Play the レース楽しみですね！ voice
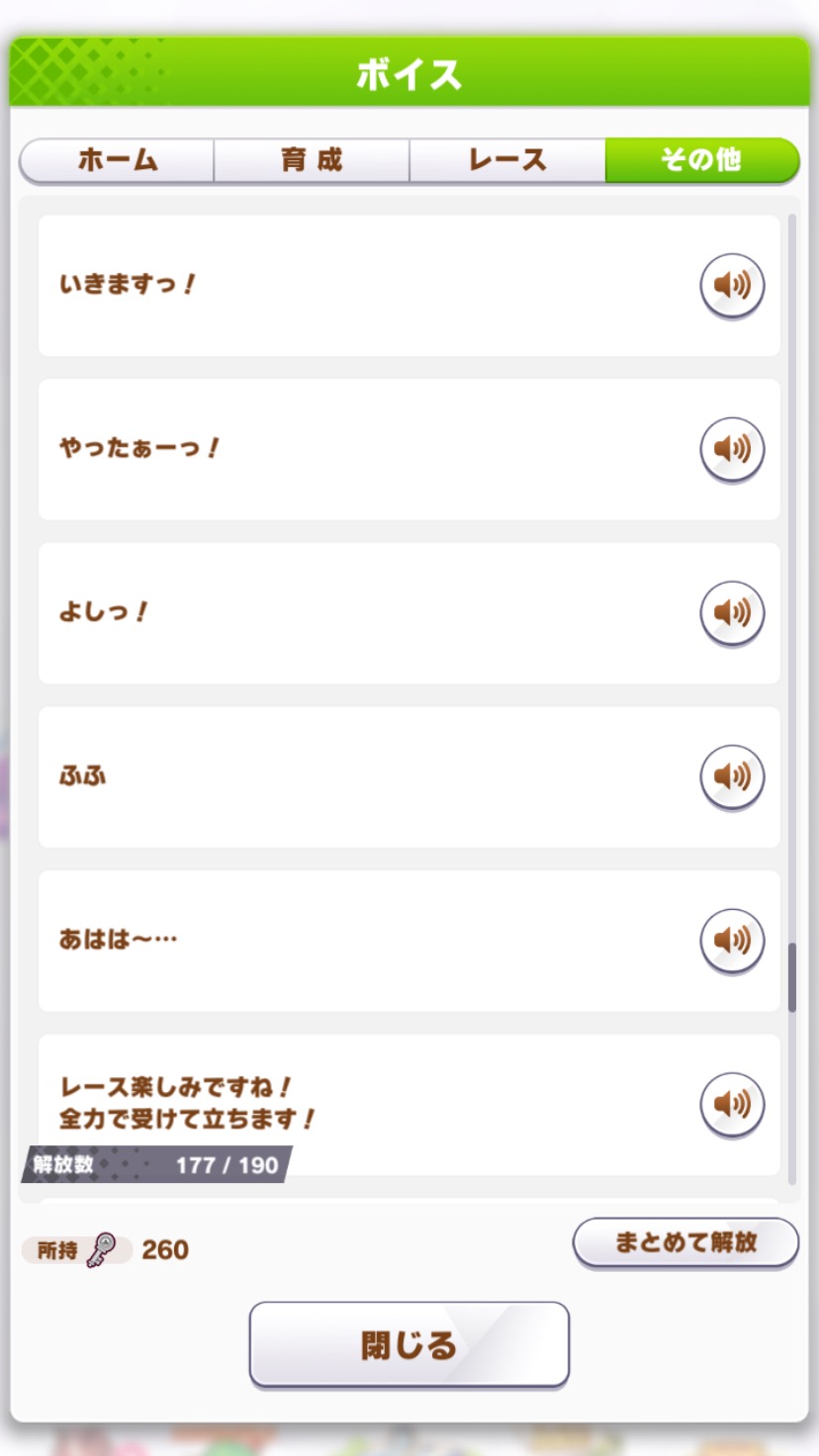This screenshot has width=819, height=1456. 732,1103
